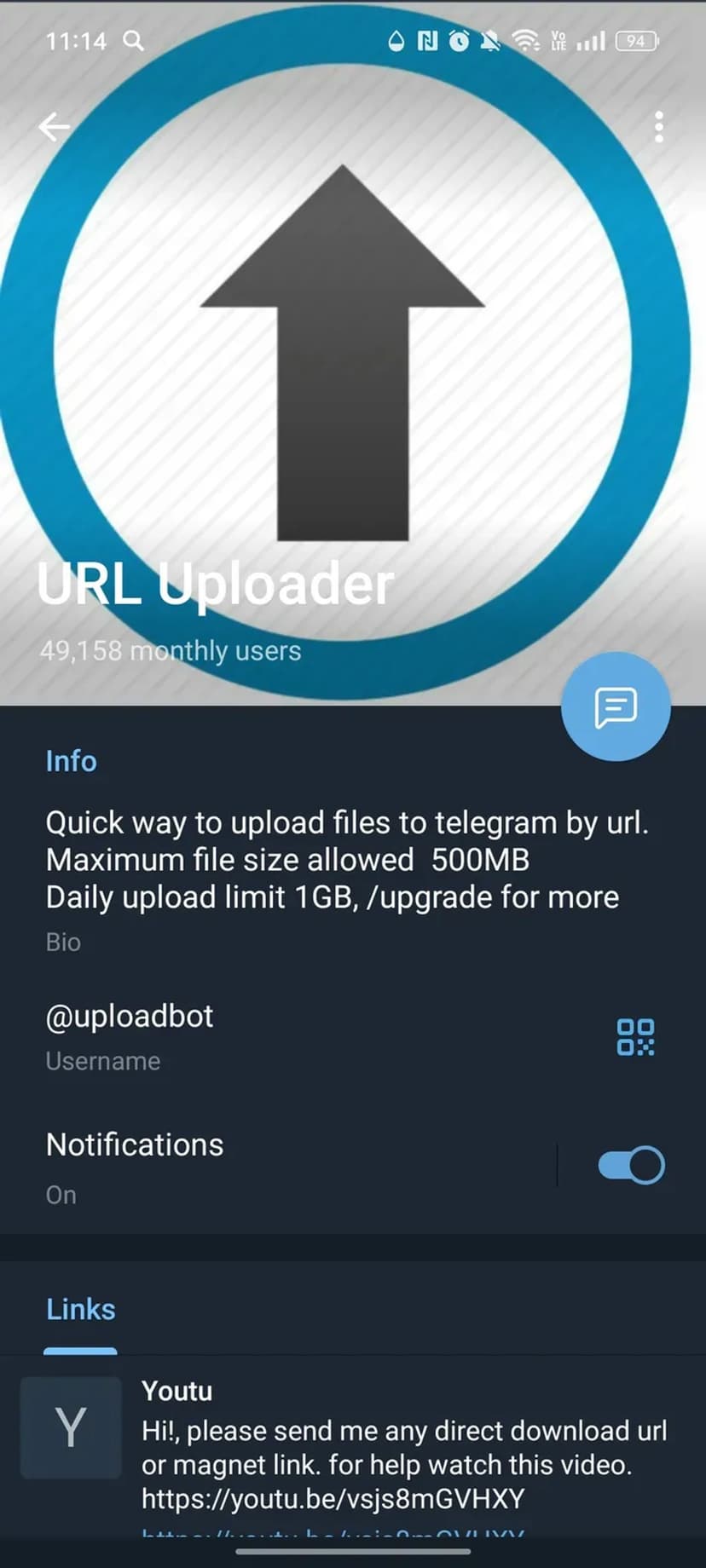The image size is (706, 1568).
Task: Open the three-dot overflow menu
Action: point(658,128)
